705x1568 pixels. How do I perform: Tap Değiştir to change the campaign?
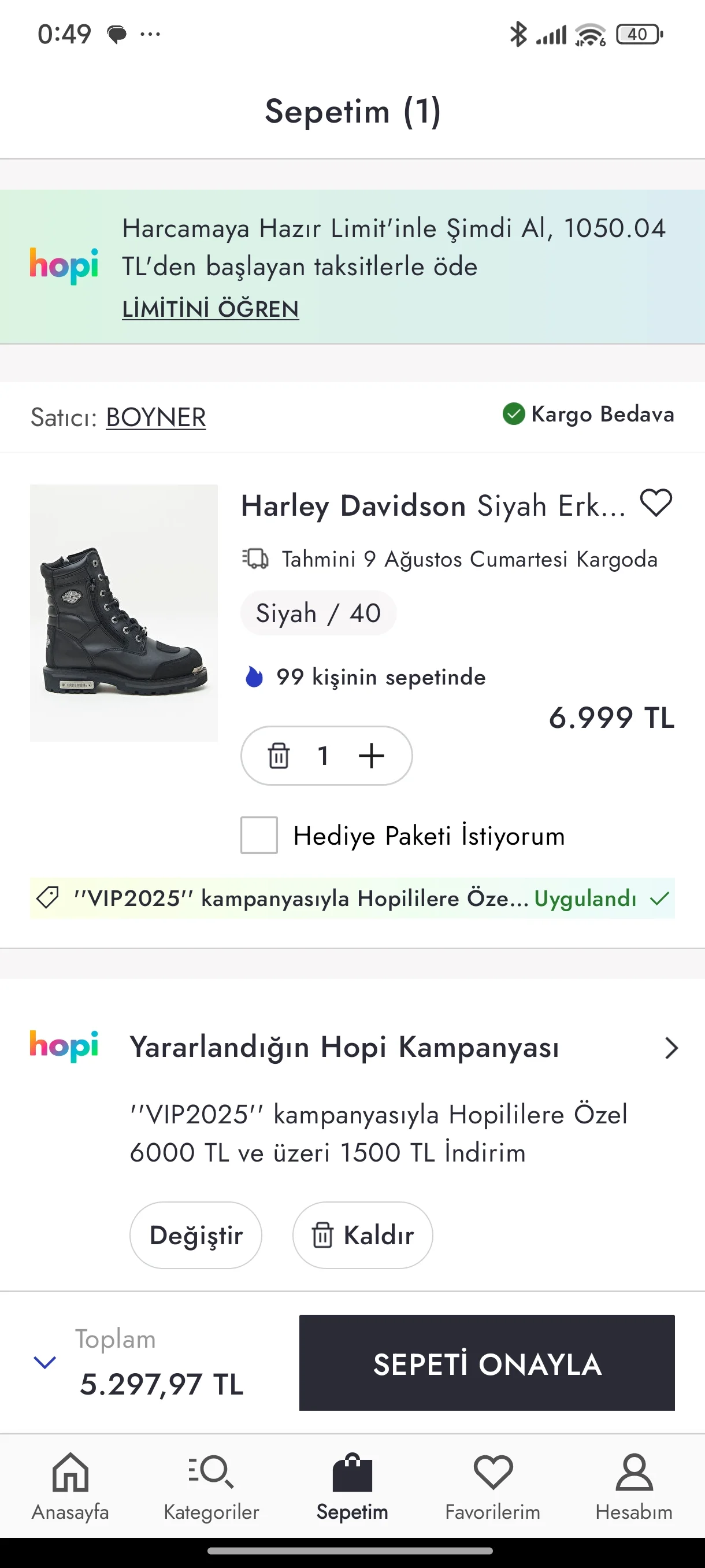(x=196, y=1235)
